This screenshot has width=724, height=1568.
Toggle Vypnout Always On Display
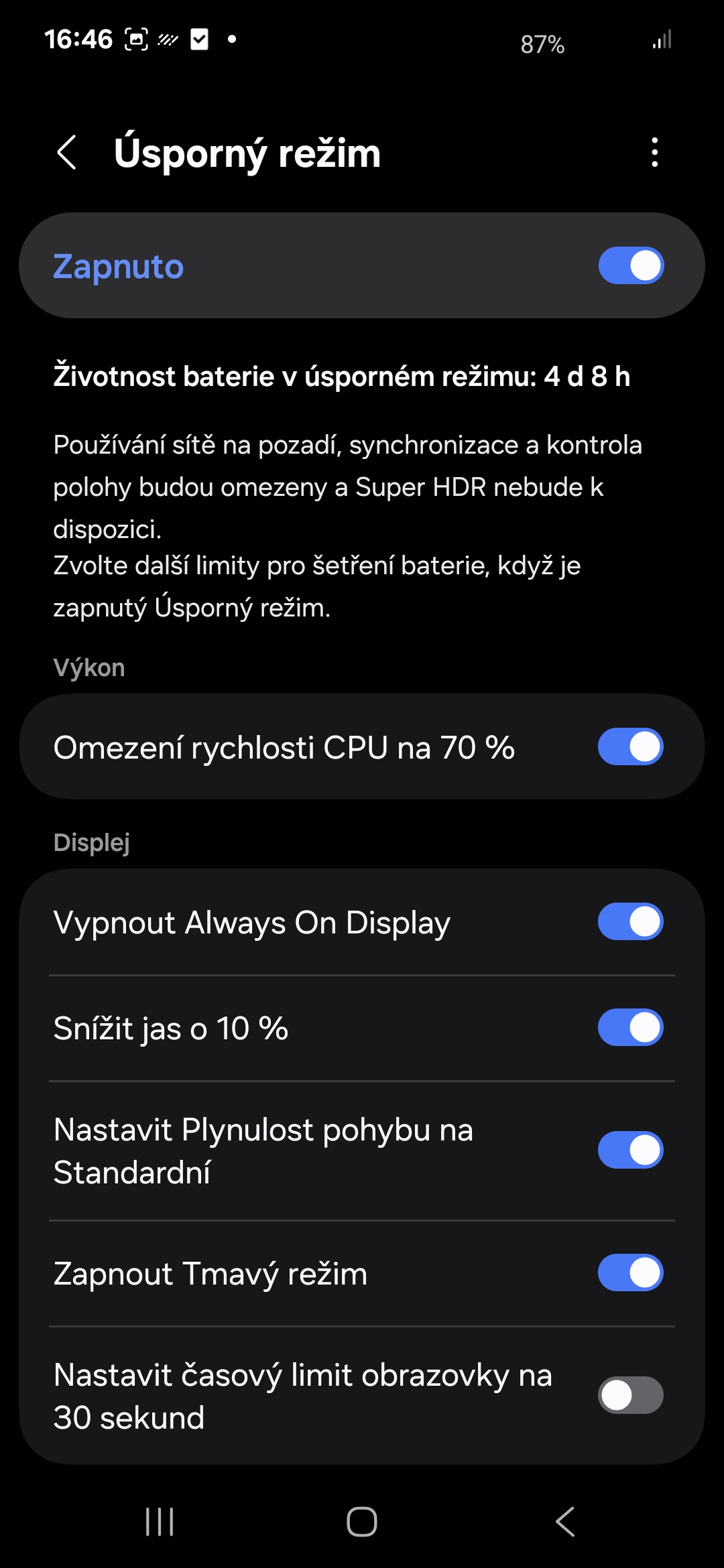point(631,921)
